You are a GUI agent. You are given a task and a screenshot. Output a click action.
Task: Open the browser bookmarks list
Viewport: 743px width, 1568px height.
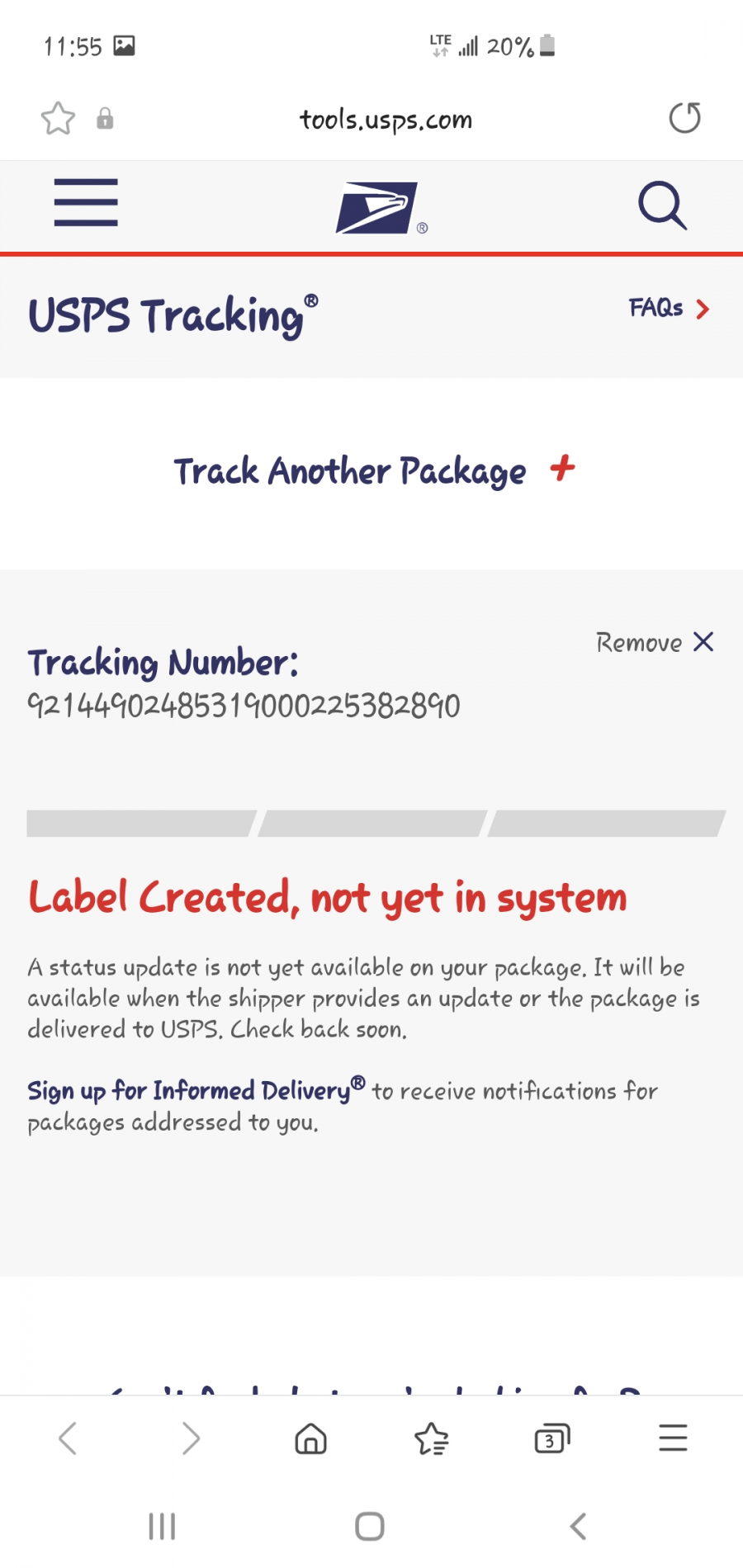431,1439
